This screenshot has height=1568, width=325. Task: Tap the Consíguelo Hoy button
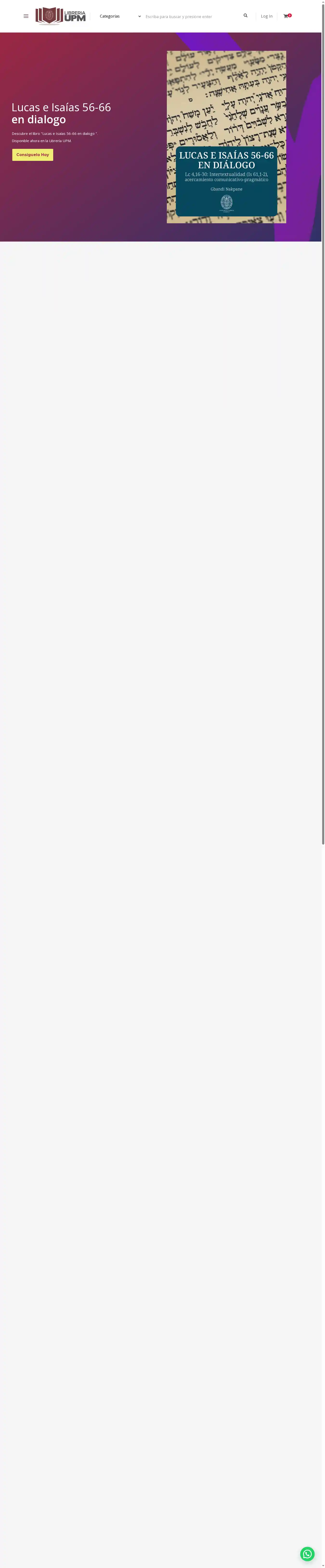tap(33, 155)
